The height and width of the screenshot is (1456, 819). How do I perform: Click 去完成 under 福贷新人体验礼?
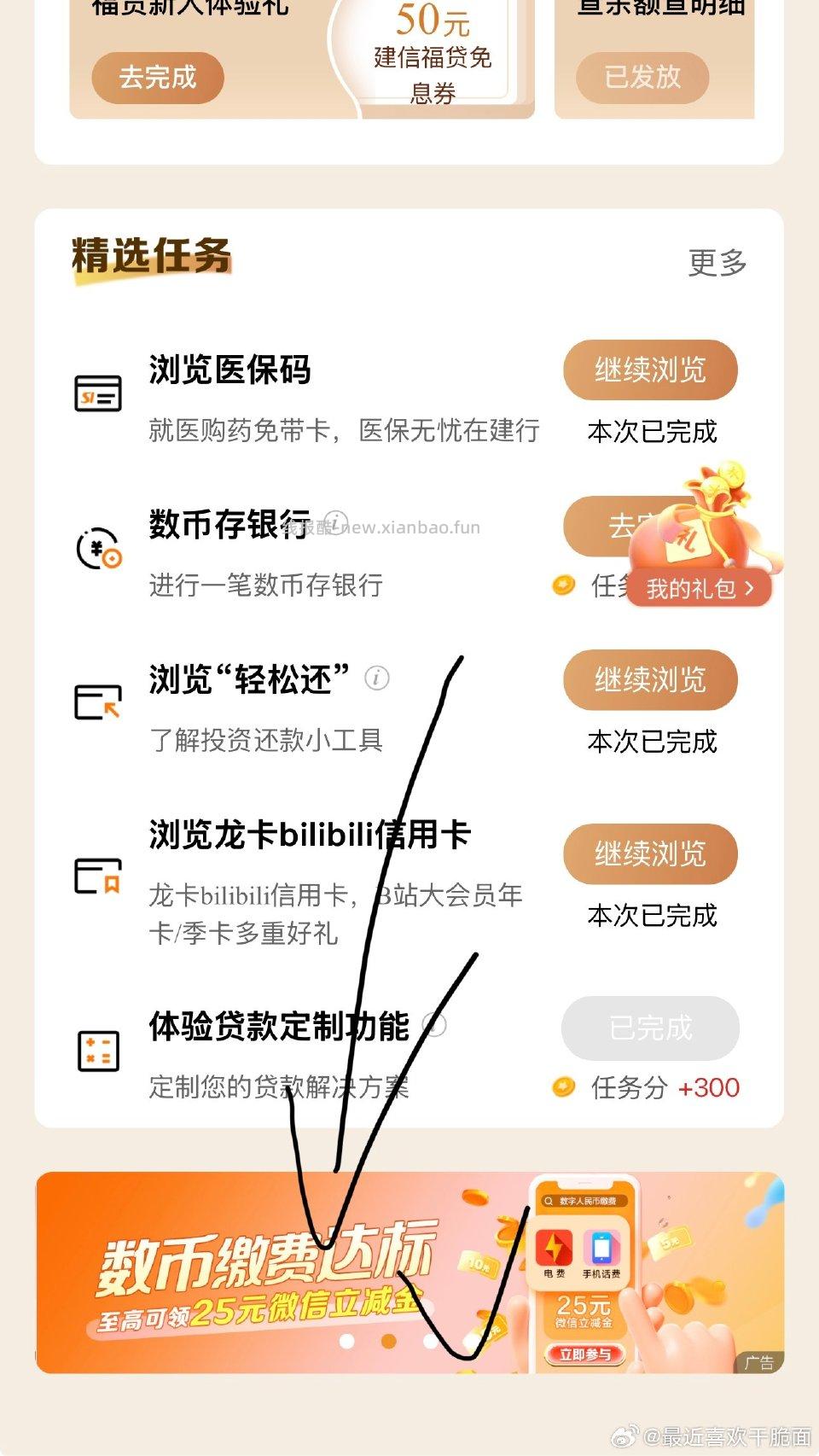tap(157, 77)
